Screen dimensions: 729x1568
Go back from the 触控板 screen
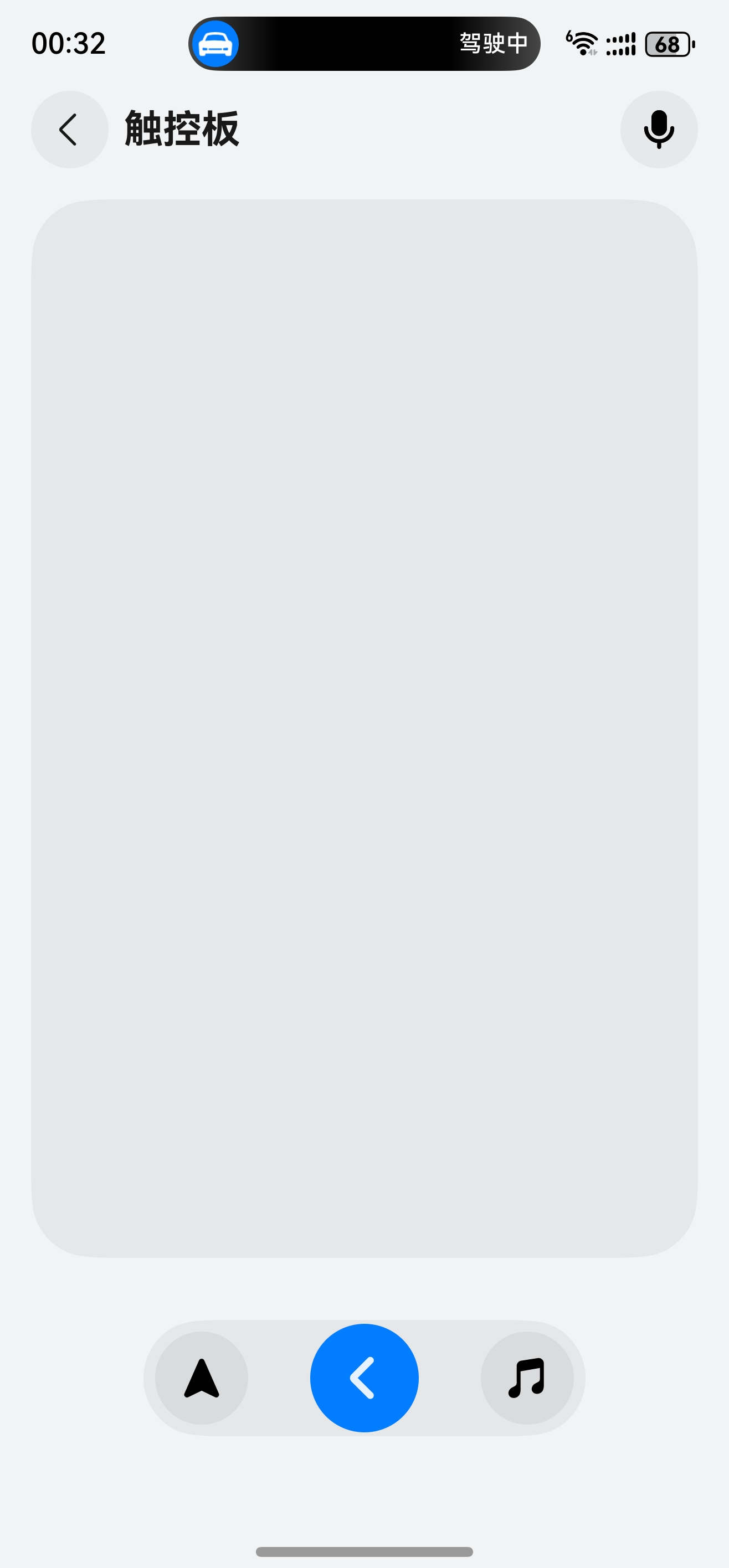click(69, 129)
